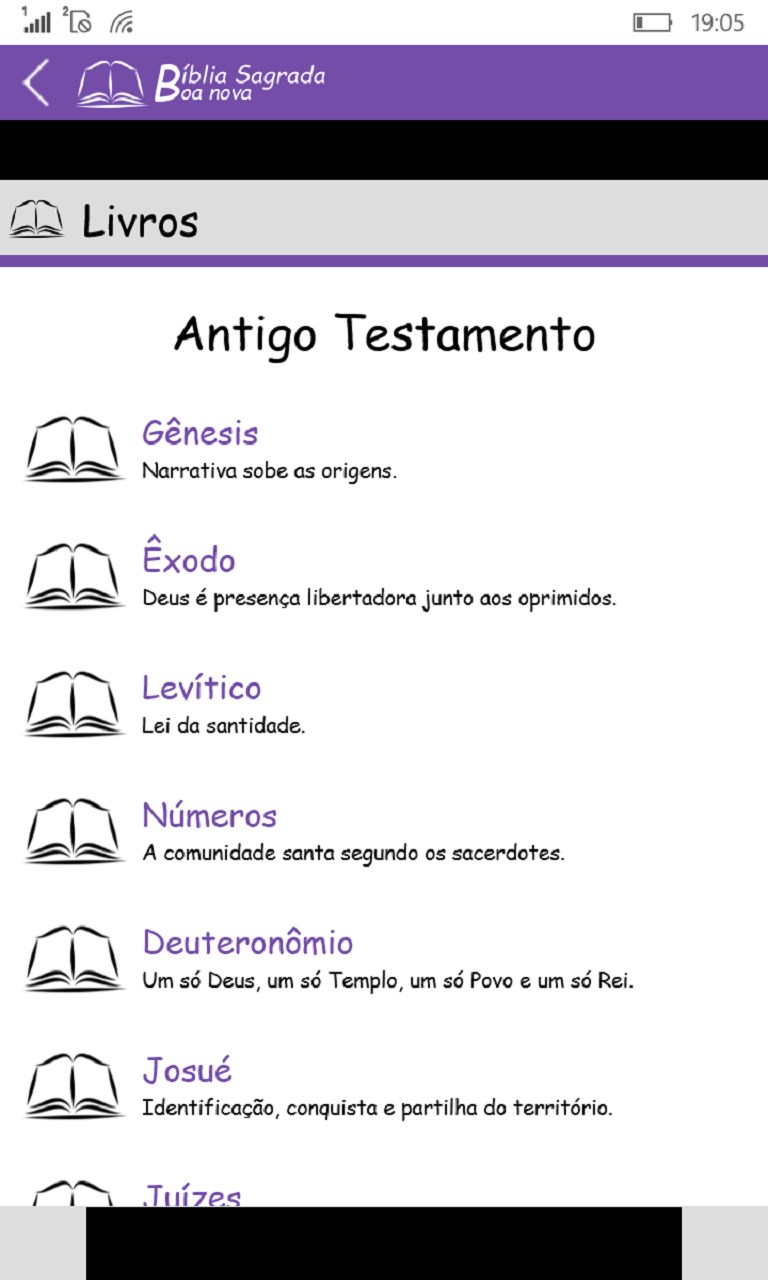The image size is (768, 1280).
Task: Open the book Josué
Action: coord(187,1071)
